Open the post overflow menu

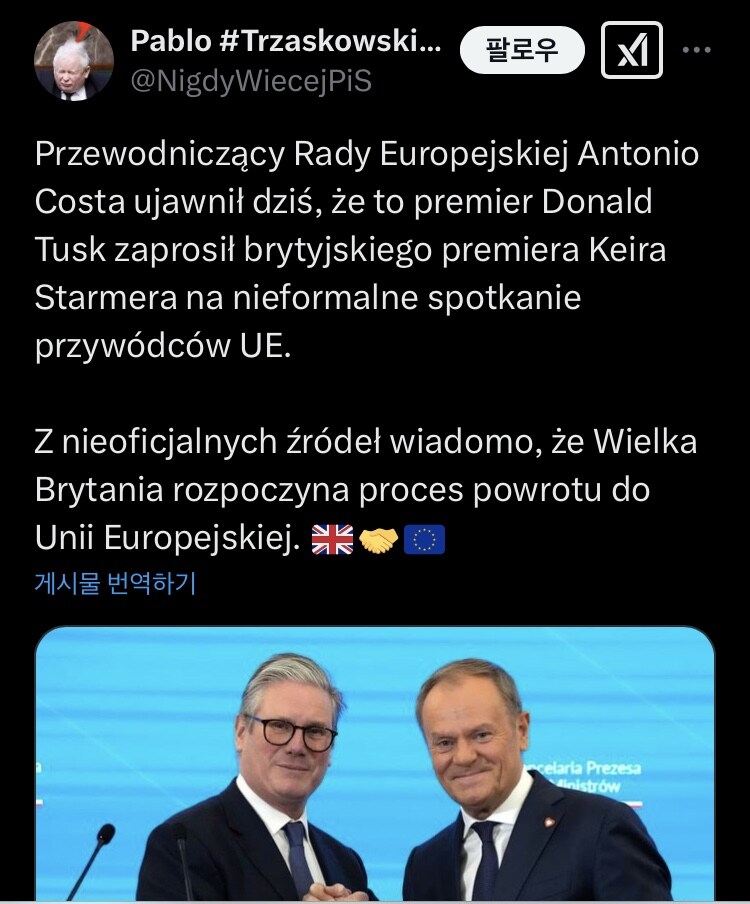click(x=697, y=49)
